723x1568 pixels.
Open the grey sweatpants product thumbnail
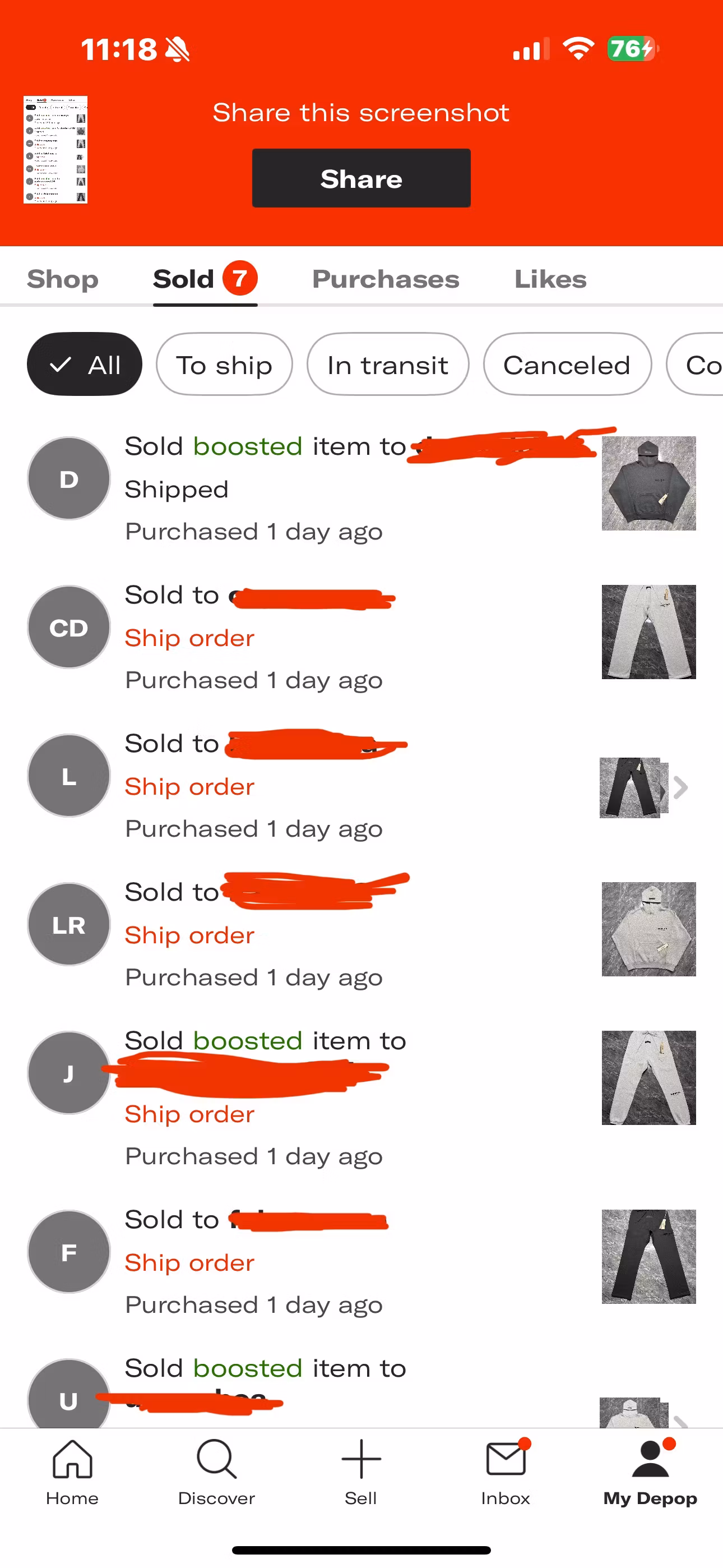(648, 632)
